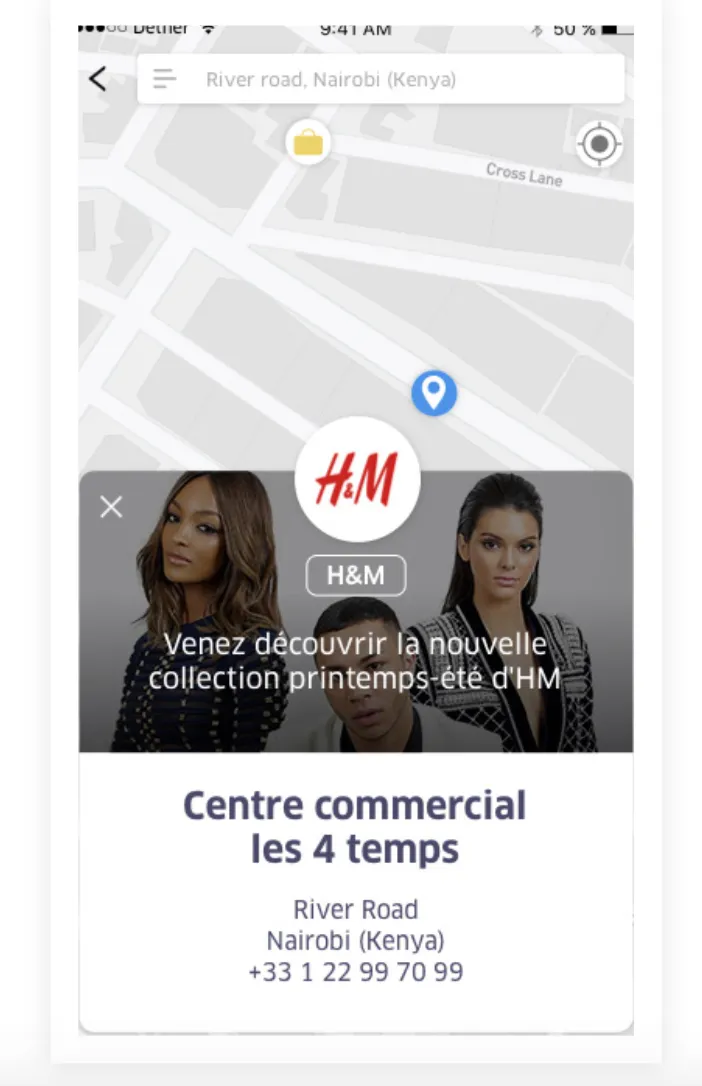Select the yellow shopping bag marker
Viewport: 702px width, 1086px height.
tap(308, 143)
